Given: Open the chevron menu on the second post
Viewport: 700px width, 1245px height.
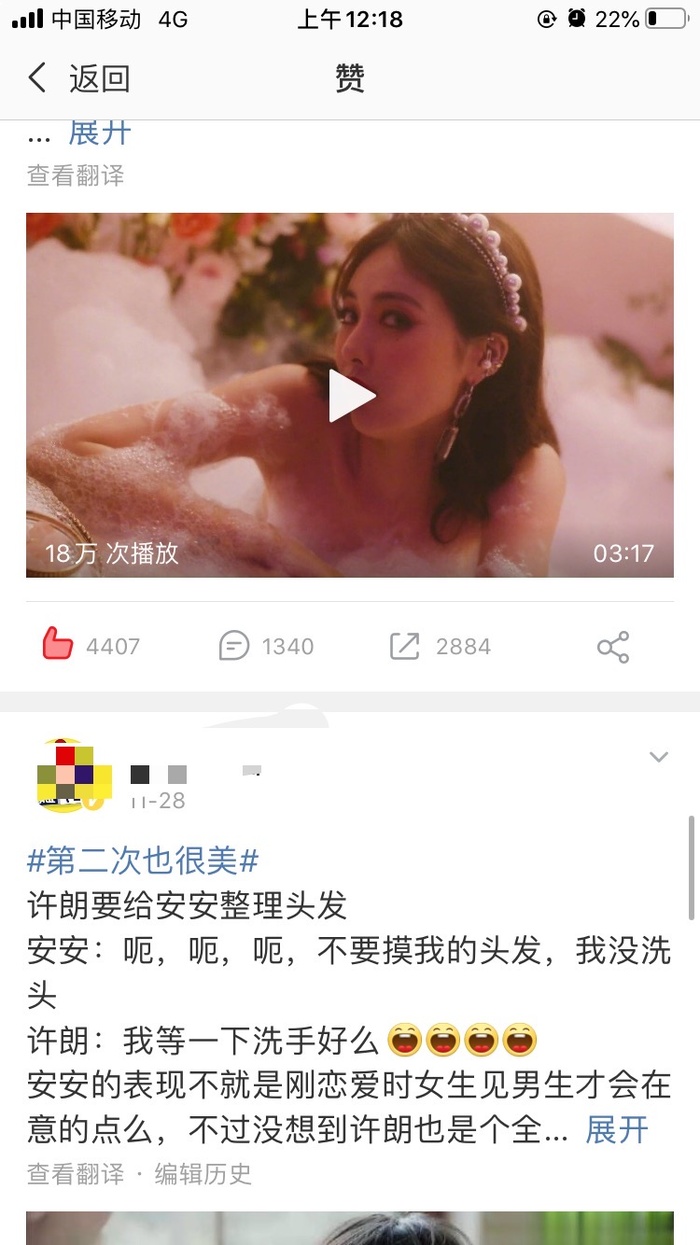Looking at the screenshot, I should tap(658, 757).
